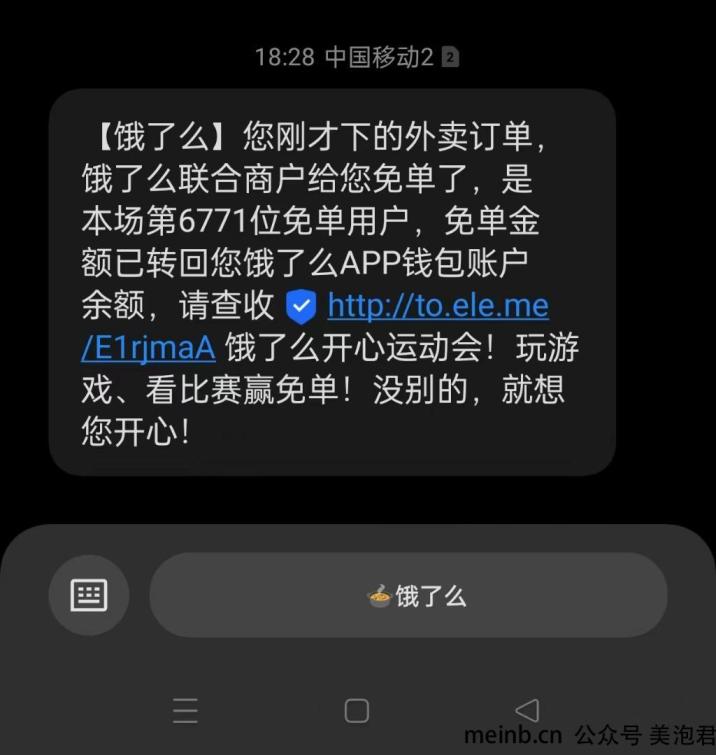Open recent apps from the navigation bar
Screen dimensions: 716x755
[x=185, y=710]
